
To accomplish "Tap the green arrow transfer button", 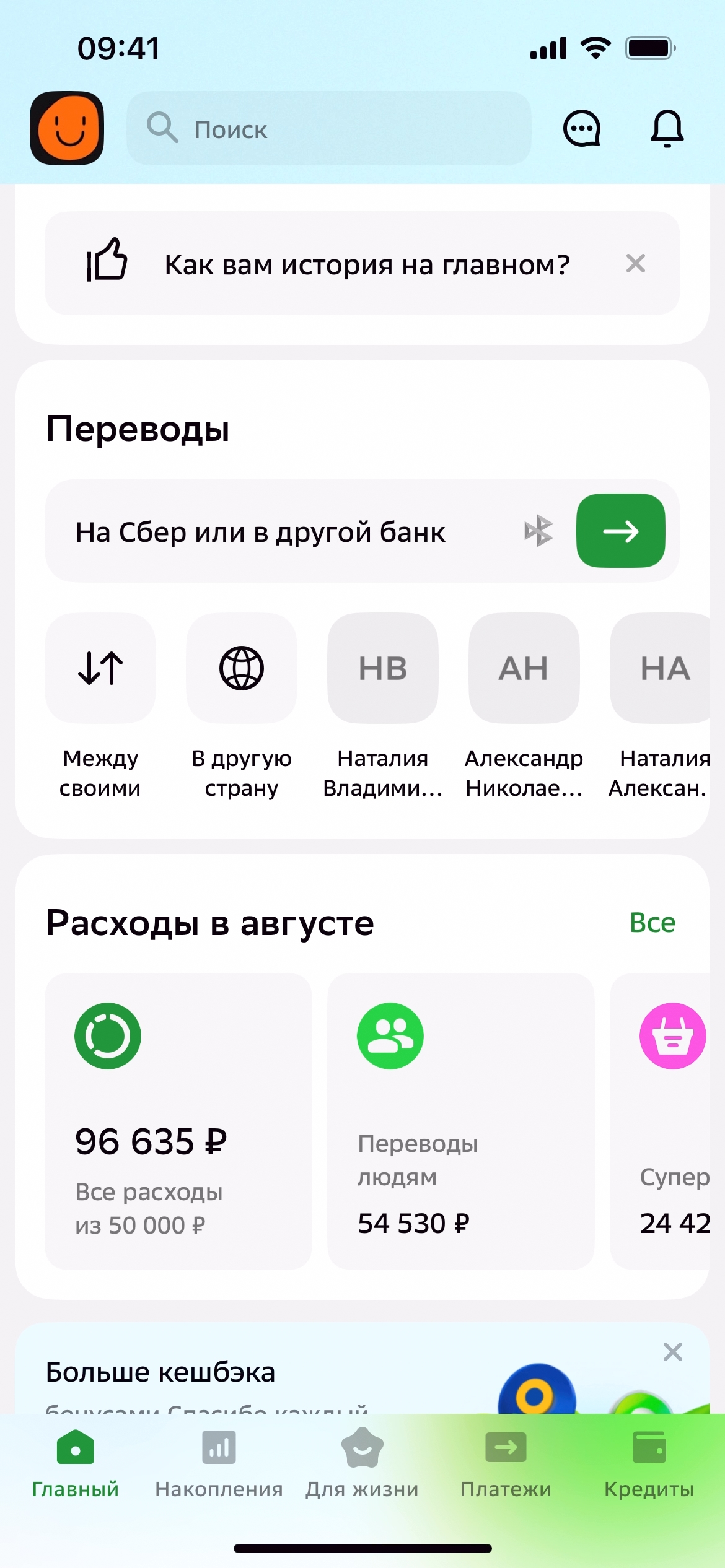I will point(620,531).
